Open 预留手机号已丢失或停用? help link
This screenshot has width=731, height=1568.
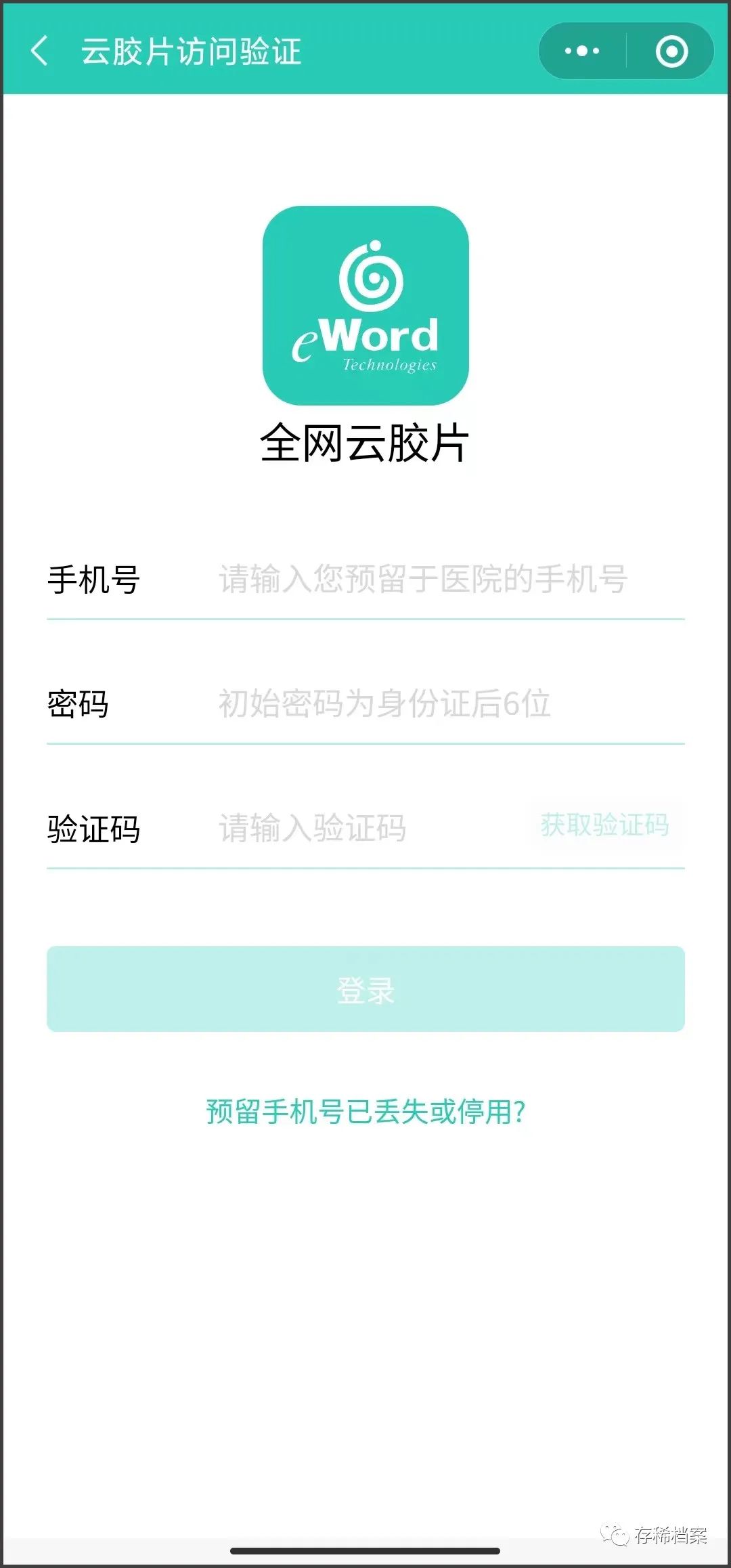pos(365,1112)
